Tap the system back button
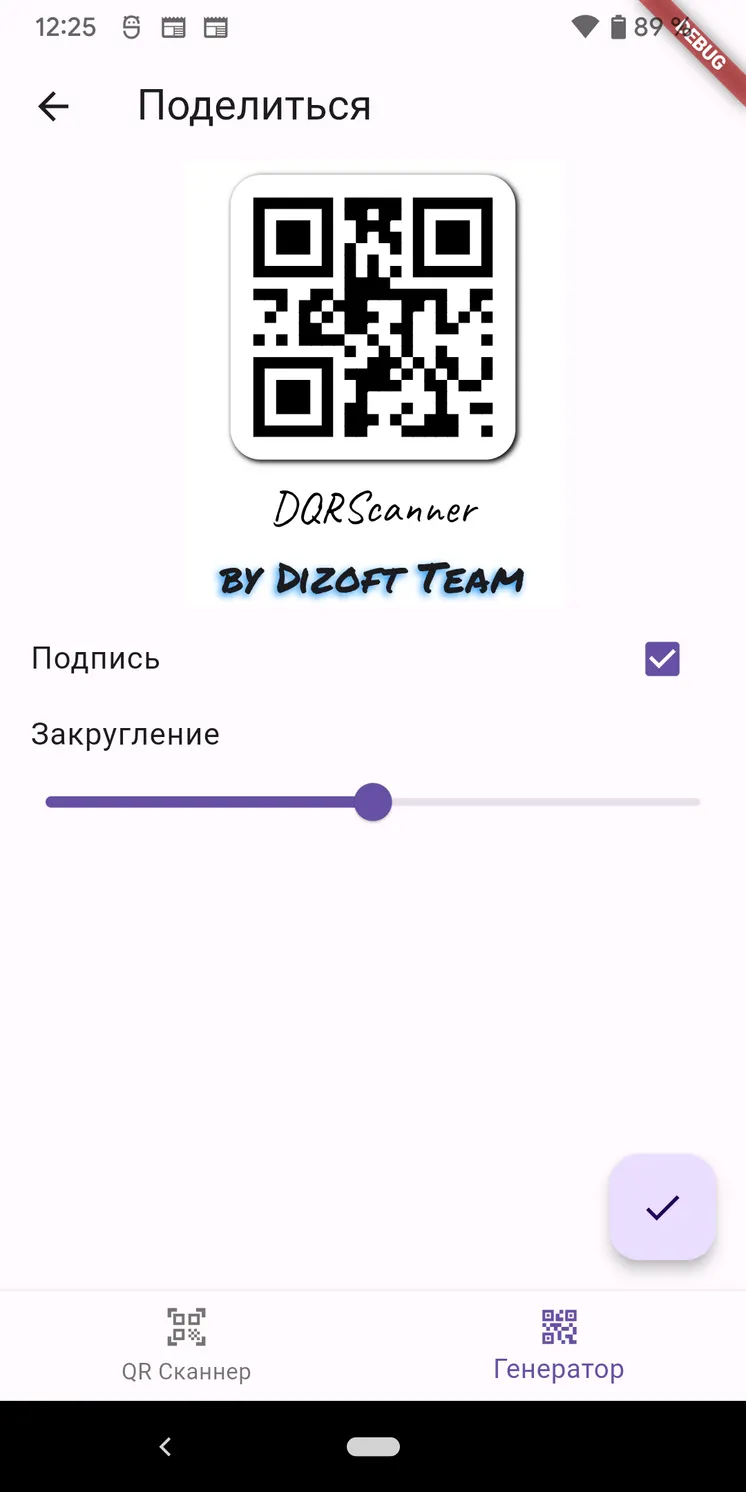746x1492 pixels. [166, 1446]
